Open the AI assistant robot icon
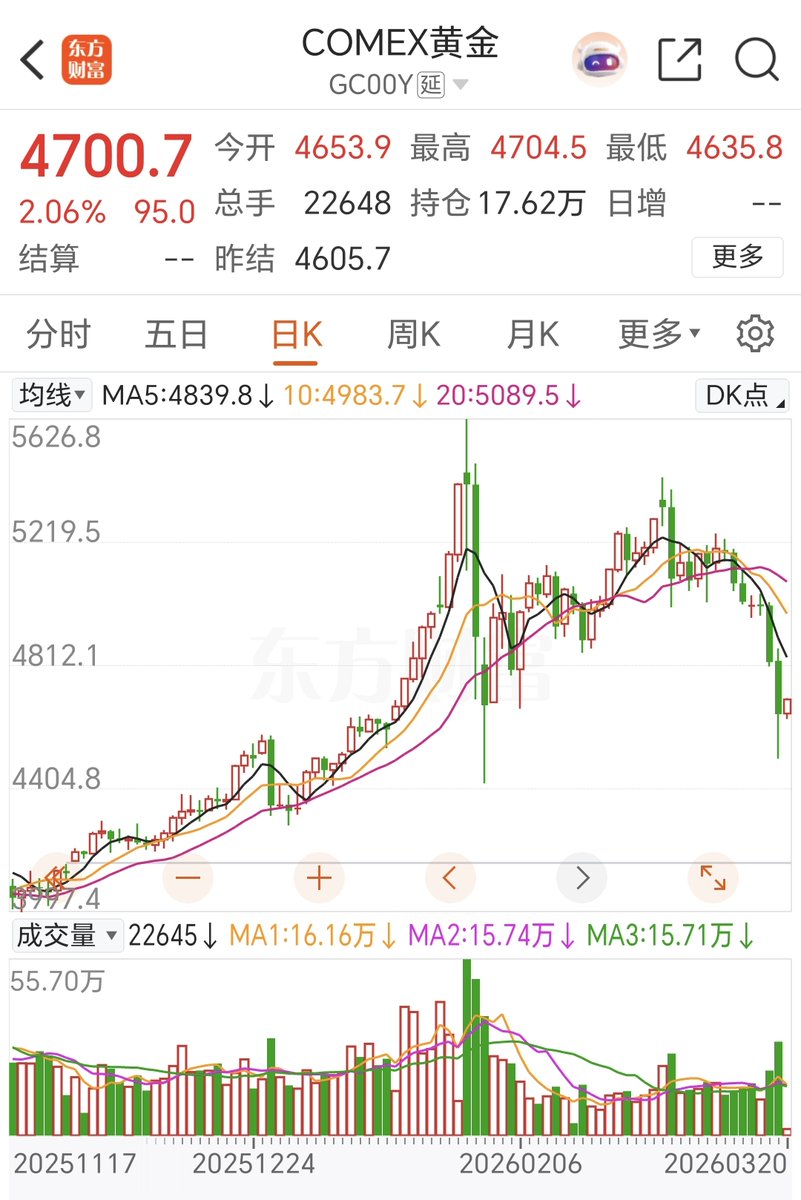The image size is (801, 1200). click(x=599, y=60)
